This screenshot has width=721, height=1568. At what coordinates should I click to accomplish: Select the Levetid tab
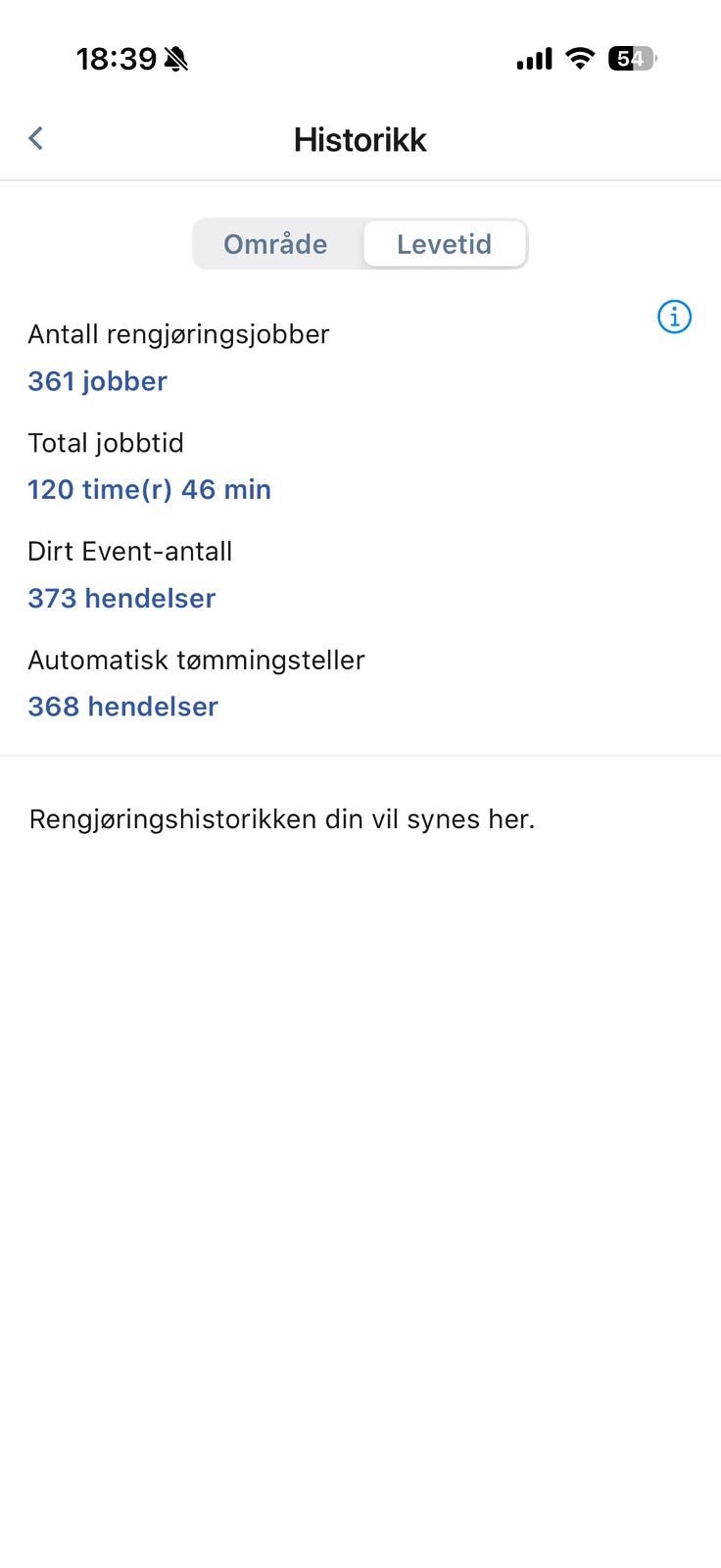click(444, 244)
